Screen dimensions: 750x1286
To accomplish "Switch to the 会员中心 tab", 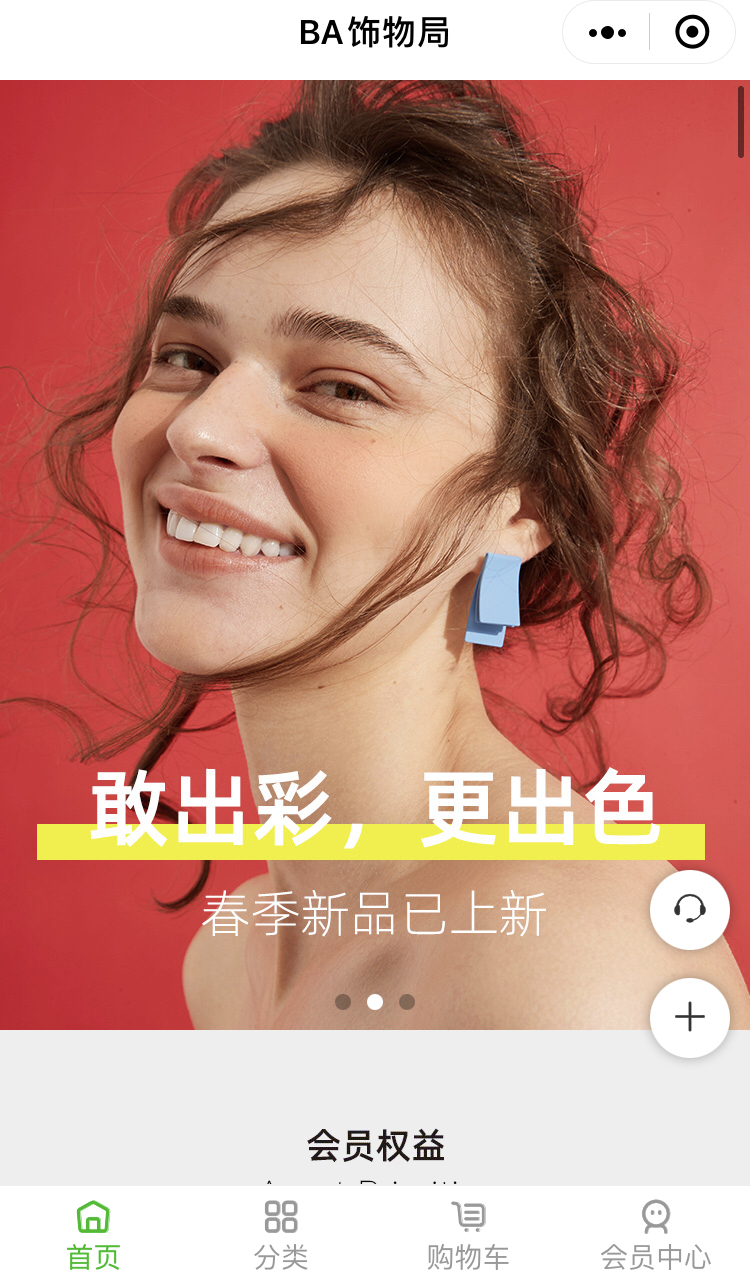I will [x=655, y=1233].
